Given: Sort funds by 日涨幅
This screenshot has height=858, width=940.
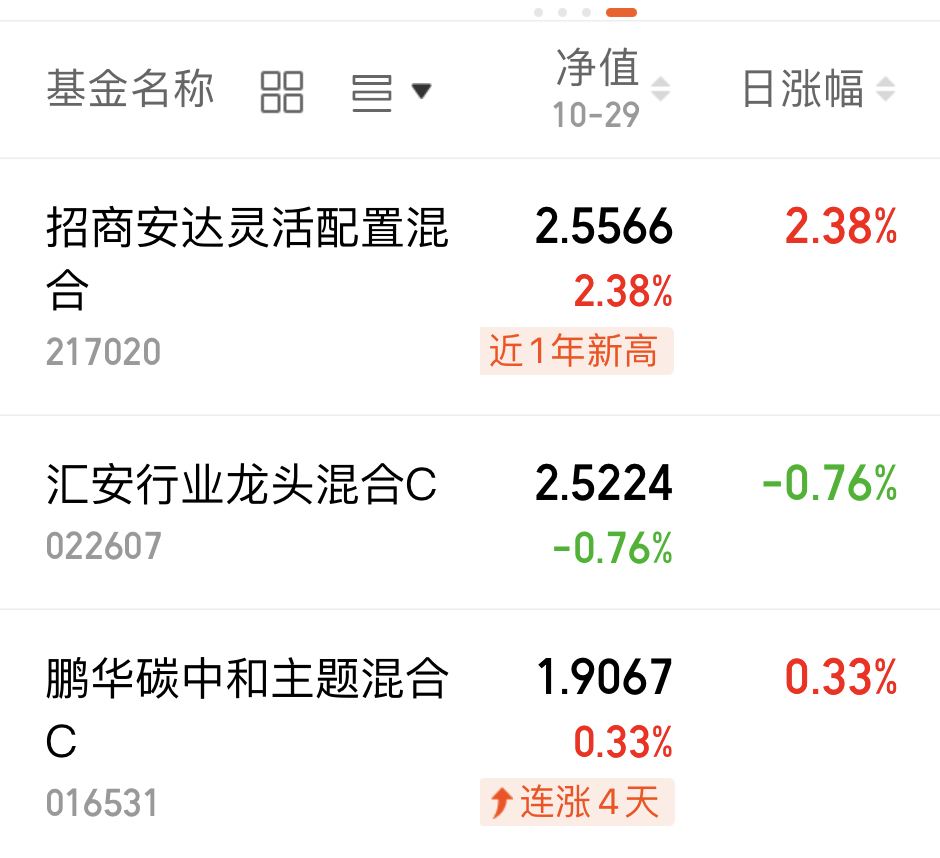Looking at the screenshot, I should tap(817, 90).
